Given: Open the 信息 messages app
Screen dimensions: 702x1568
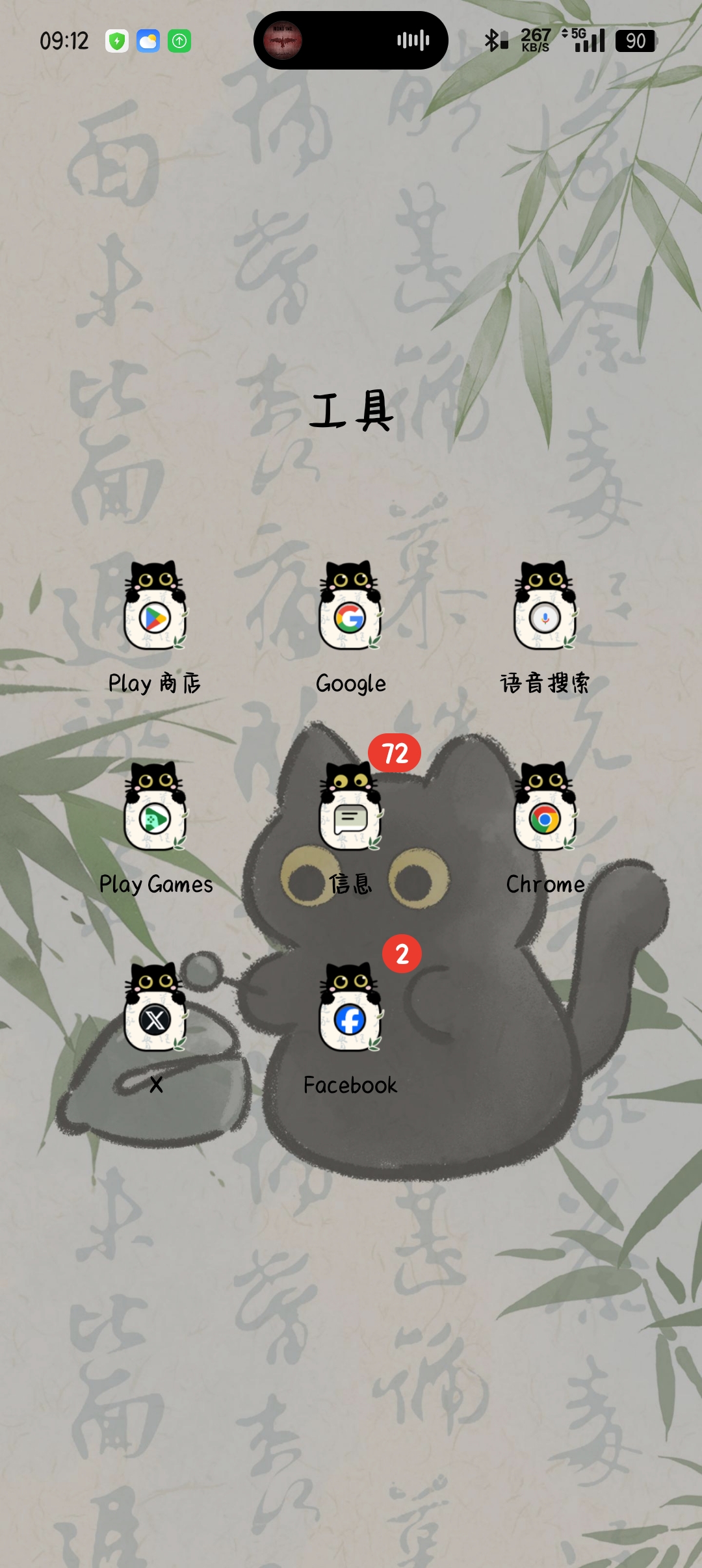Looking at the screenshot, I should (x=350, y=809).
